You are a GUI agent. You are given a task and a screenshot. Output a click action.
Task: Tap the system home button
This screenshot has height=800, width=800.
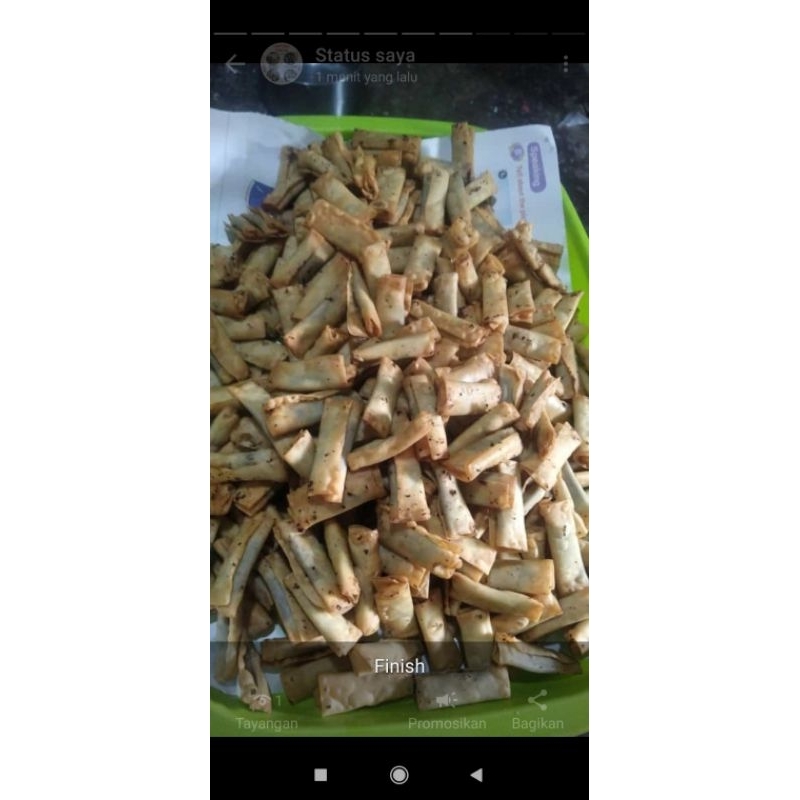click(399, 775)
